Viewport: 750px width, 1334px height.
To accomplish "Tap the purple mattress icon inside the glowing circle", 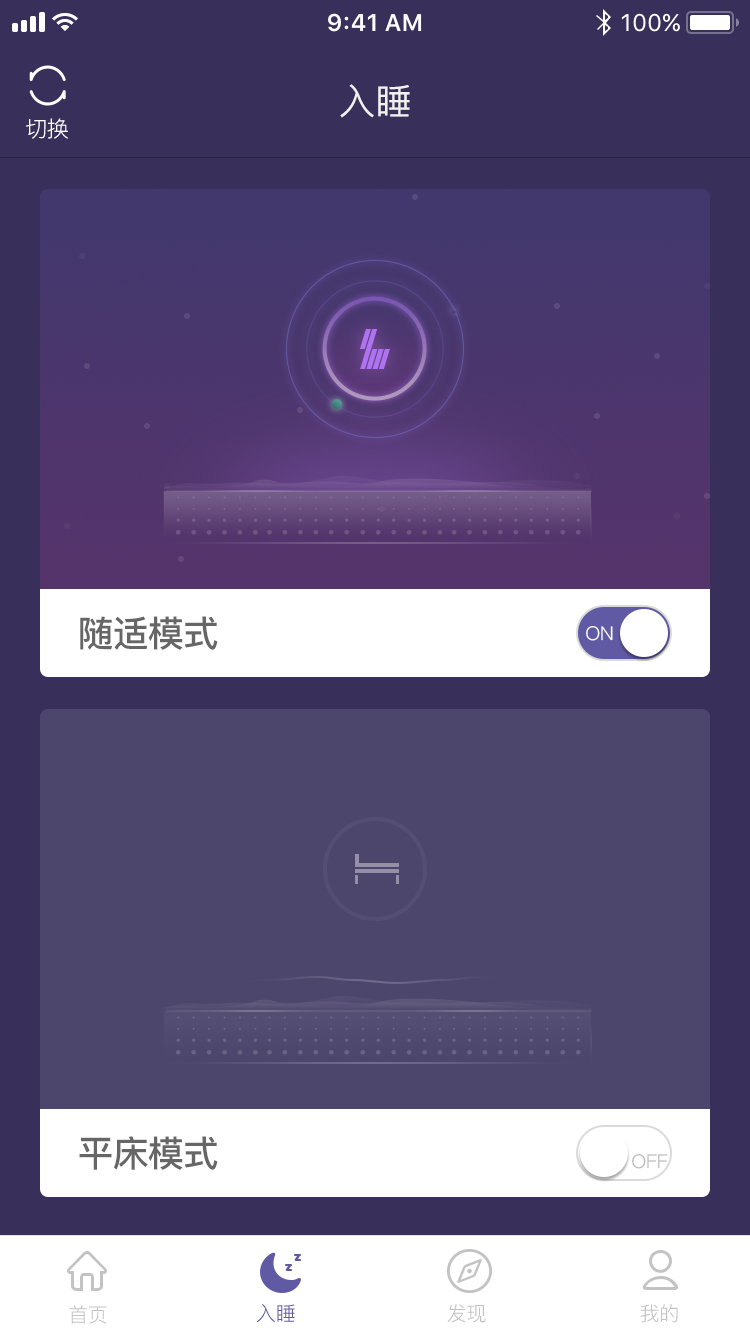I will point(375,349).
